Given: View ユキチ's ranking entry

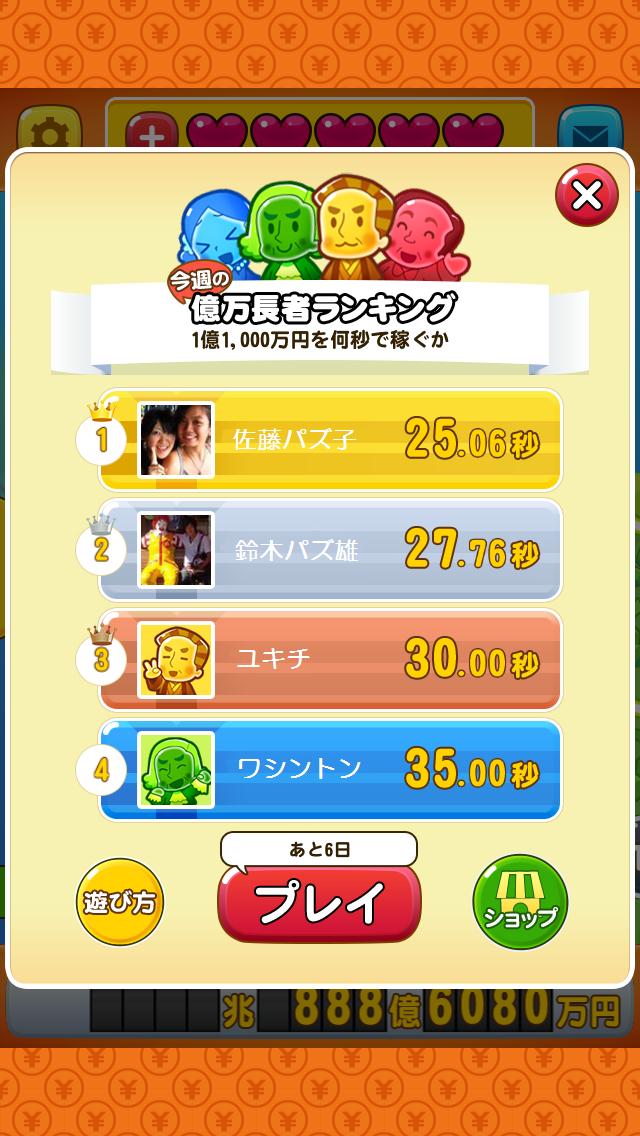Looking at the screenshot, I should pyautogui.click(x=330, y=660).
